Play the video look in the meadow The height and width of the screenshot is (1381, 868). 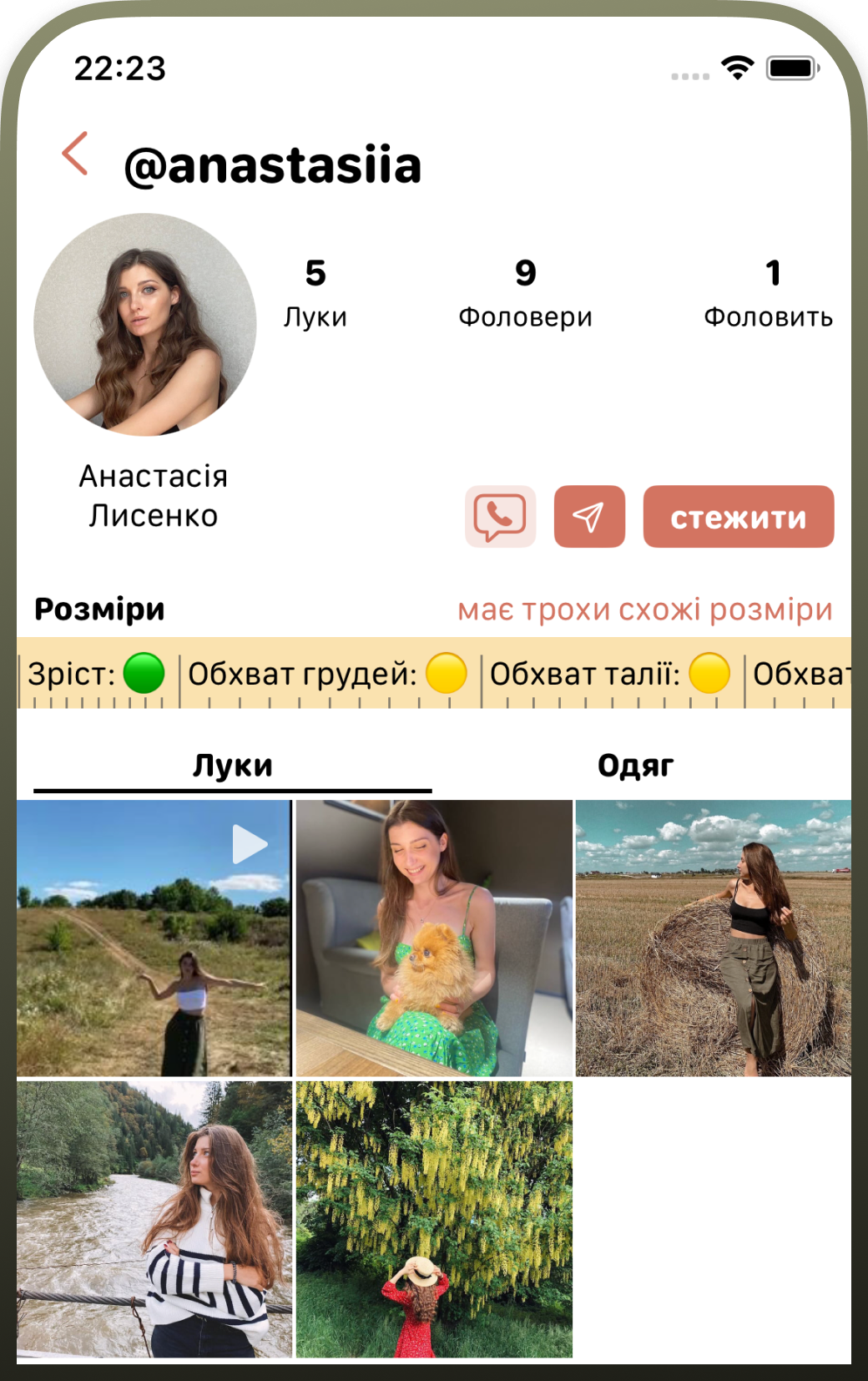point(154,938)
